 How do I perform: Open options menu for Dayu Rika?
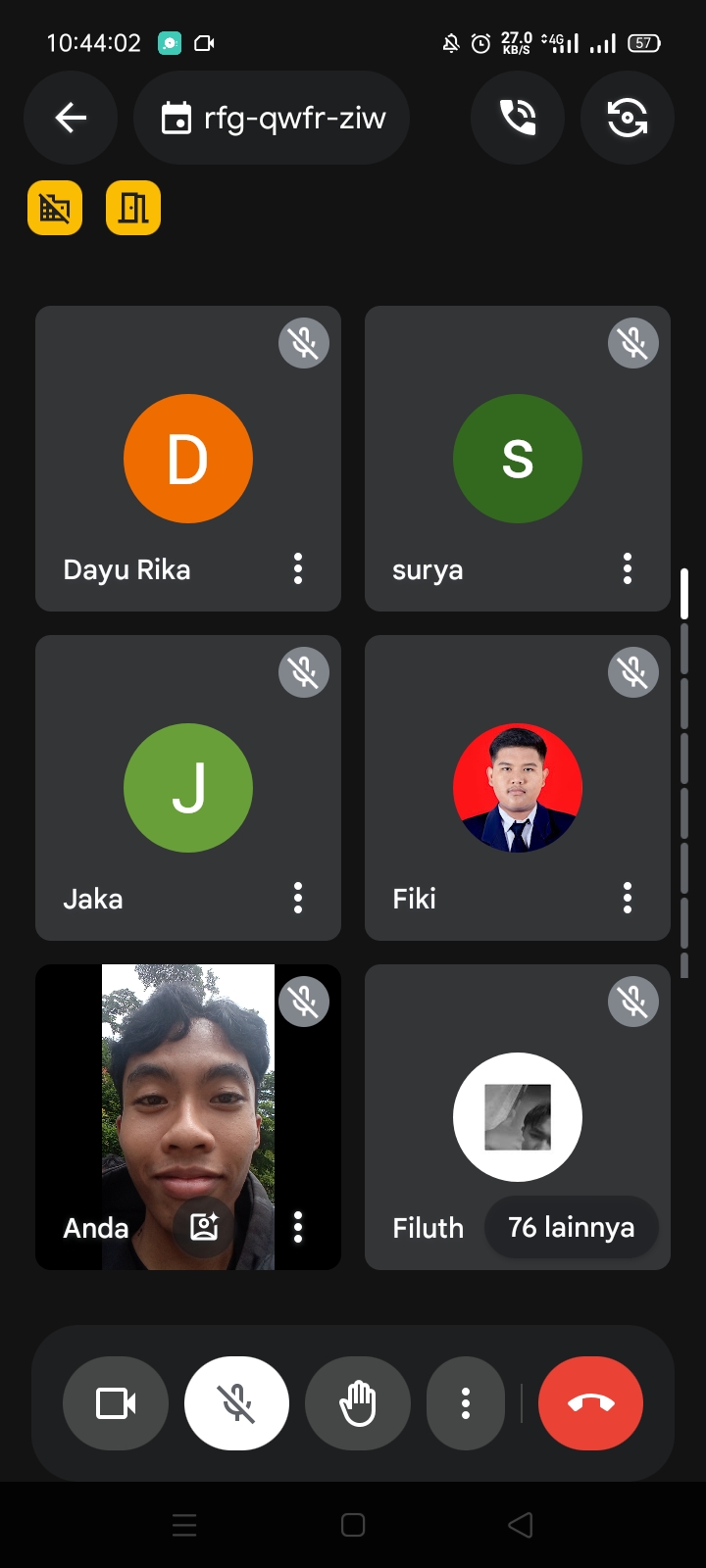pyautogui.click(x=298, y=568)
